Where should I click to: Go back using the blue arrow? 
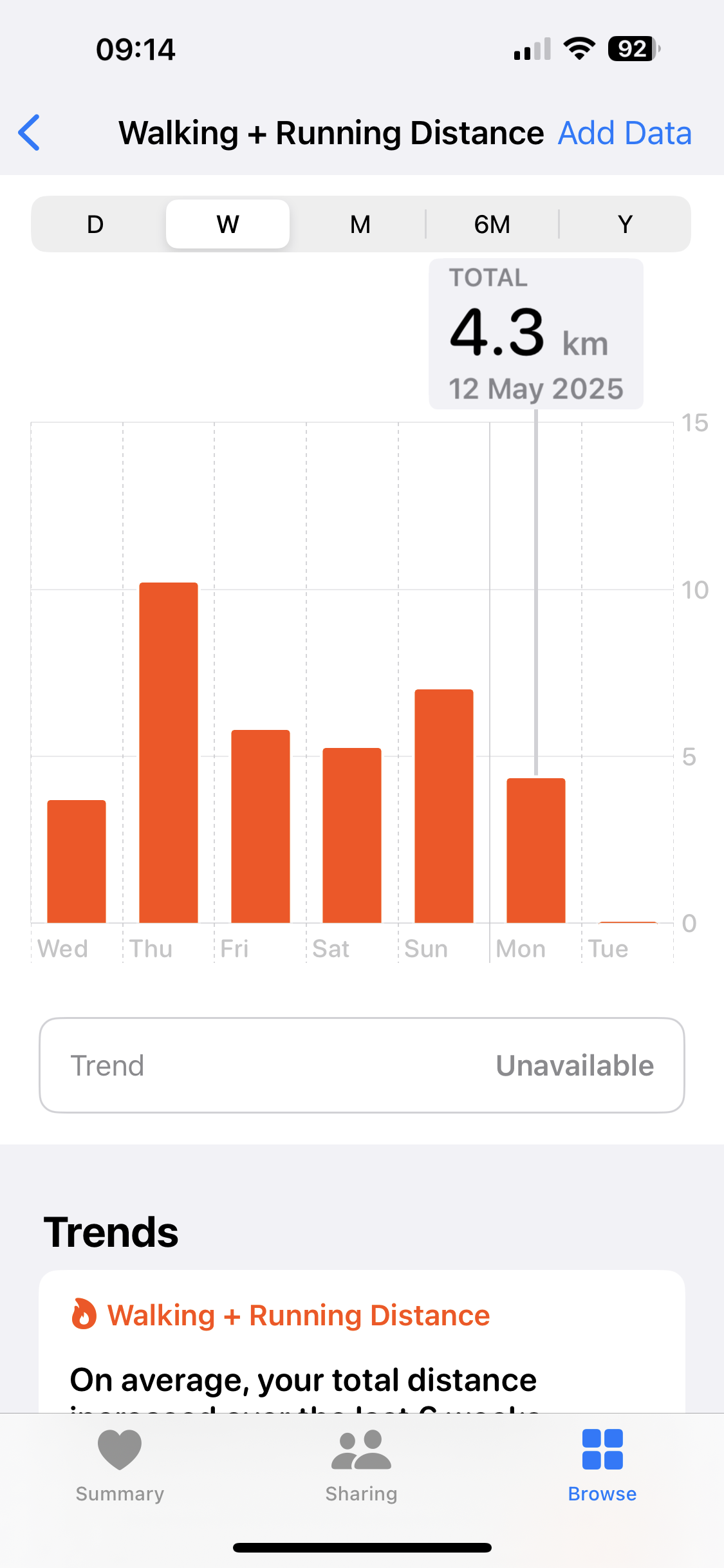pos(29,133)
